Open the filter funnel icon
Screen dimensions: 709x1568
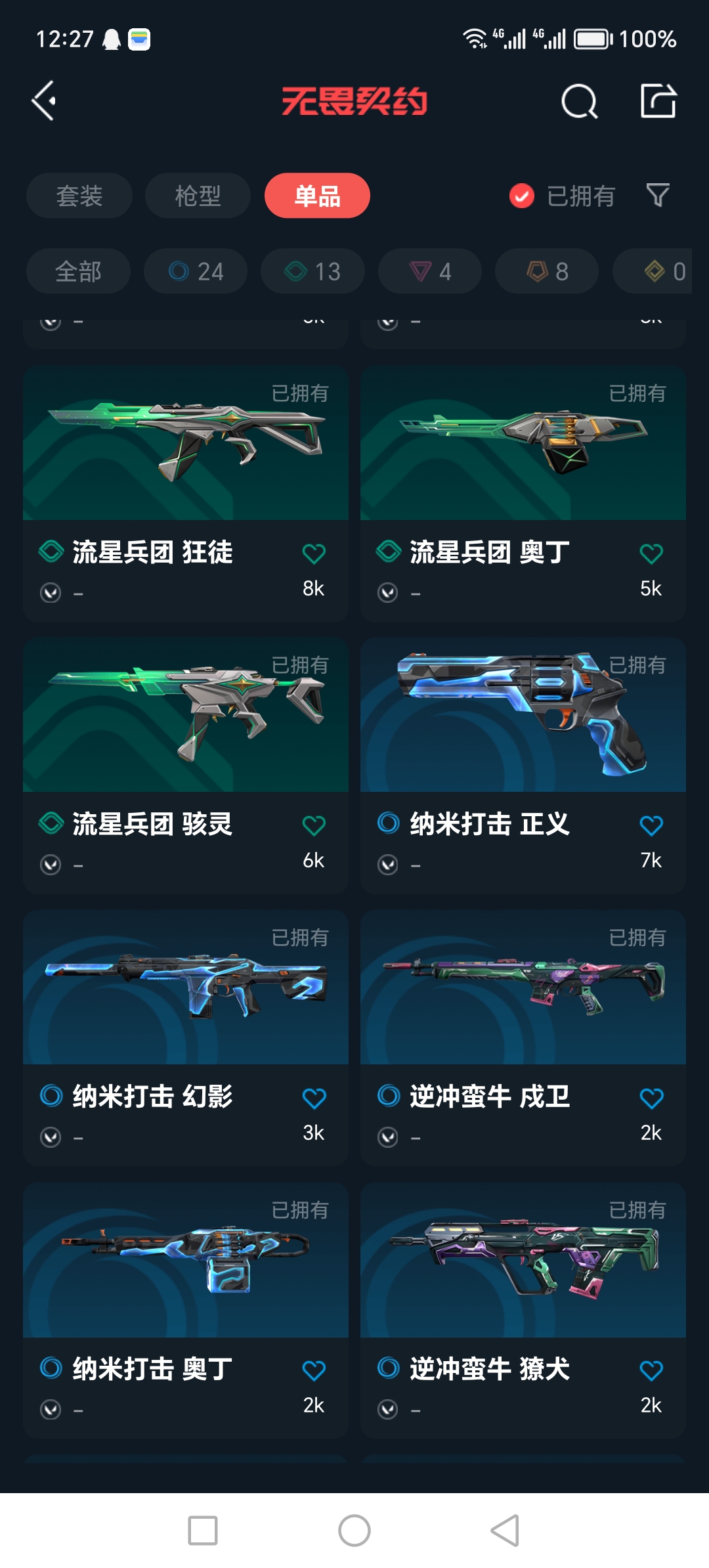click(x=658, y=195)
